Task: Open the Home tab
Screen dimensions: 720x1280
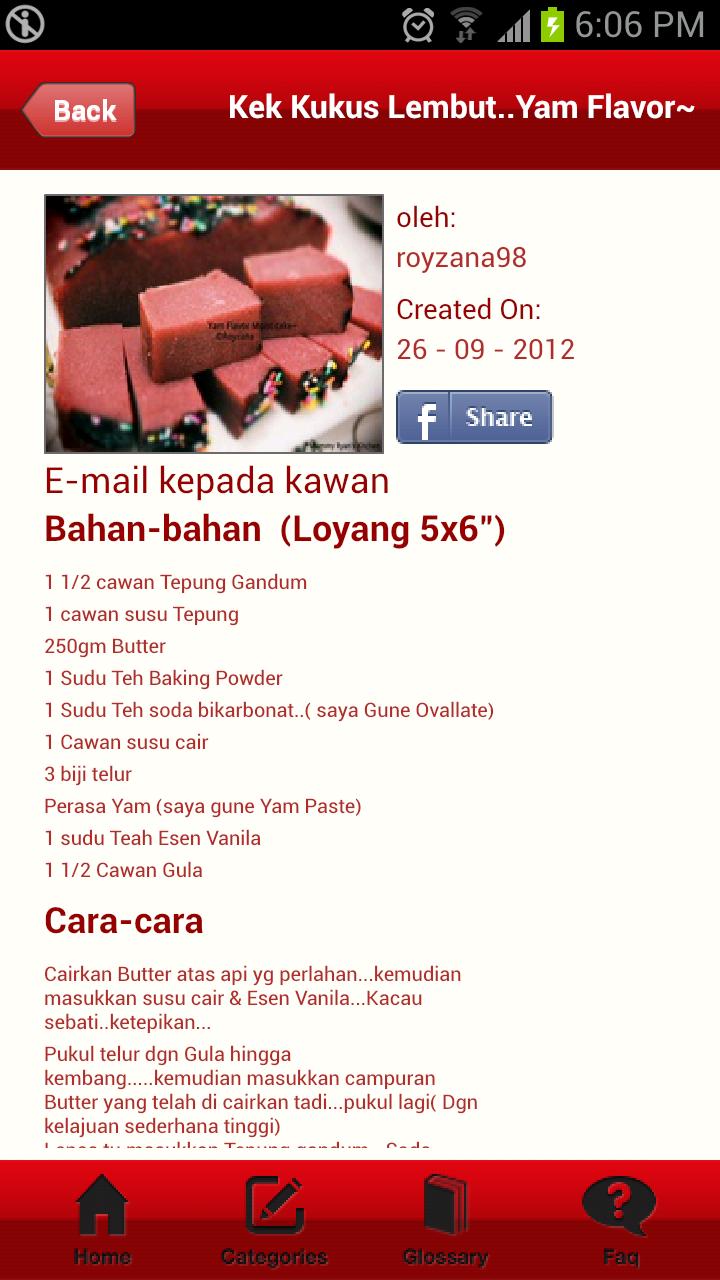Action: 102,1220
